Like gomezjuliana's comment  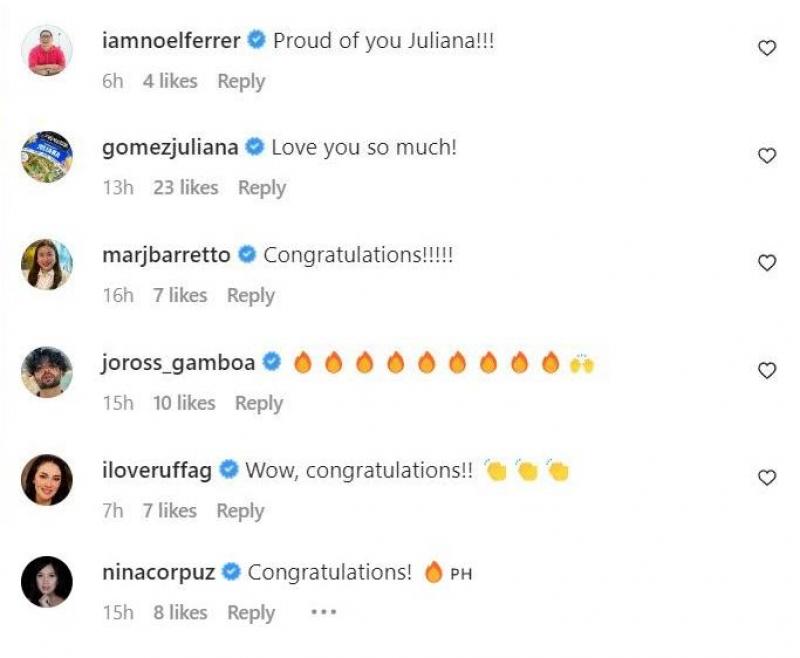[767, 155]
